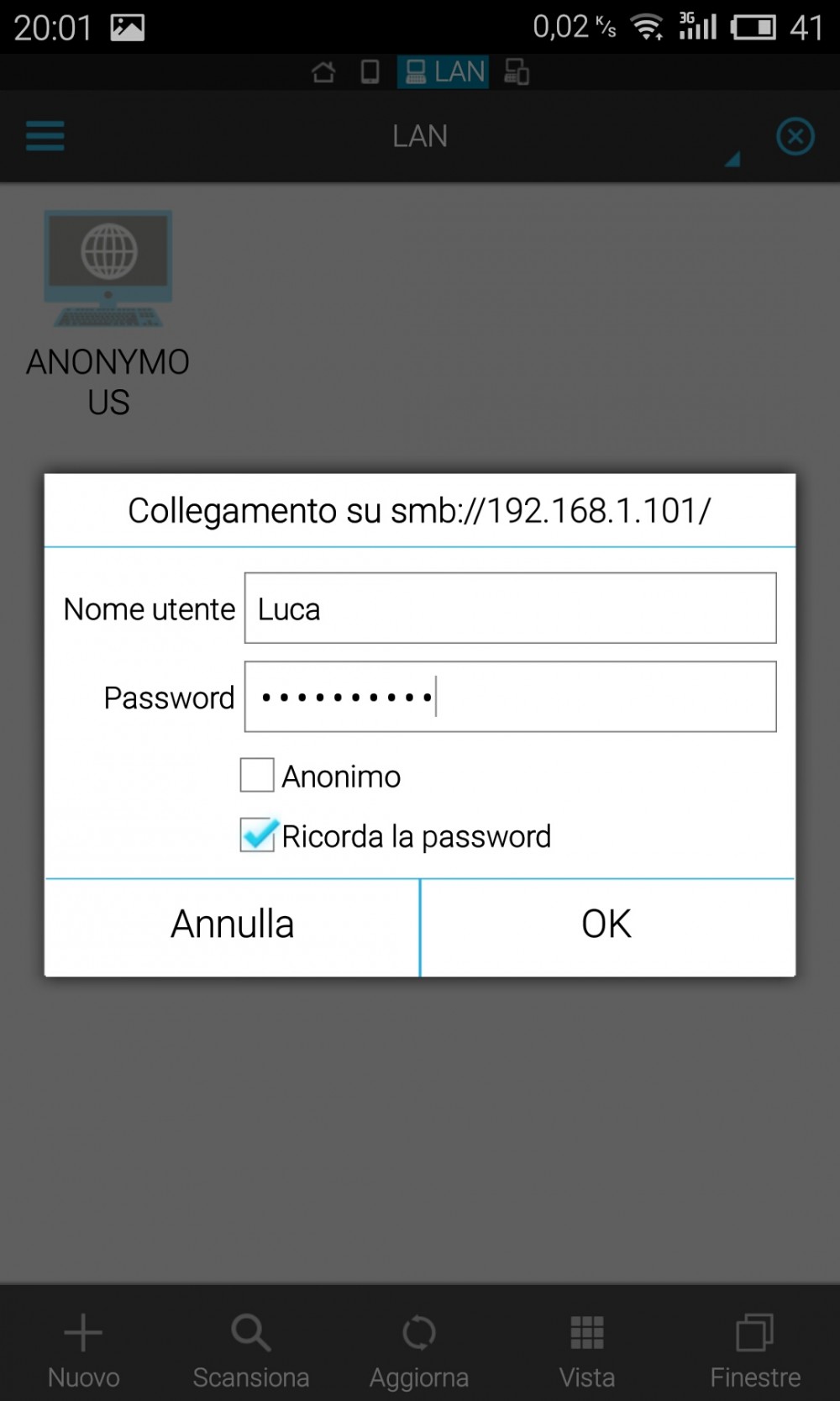Switch to the phone storage tab
This screenshot has height=1401, width=840.
pos(370,72)
